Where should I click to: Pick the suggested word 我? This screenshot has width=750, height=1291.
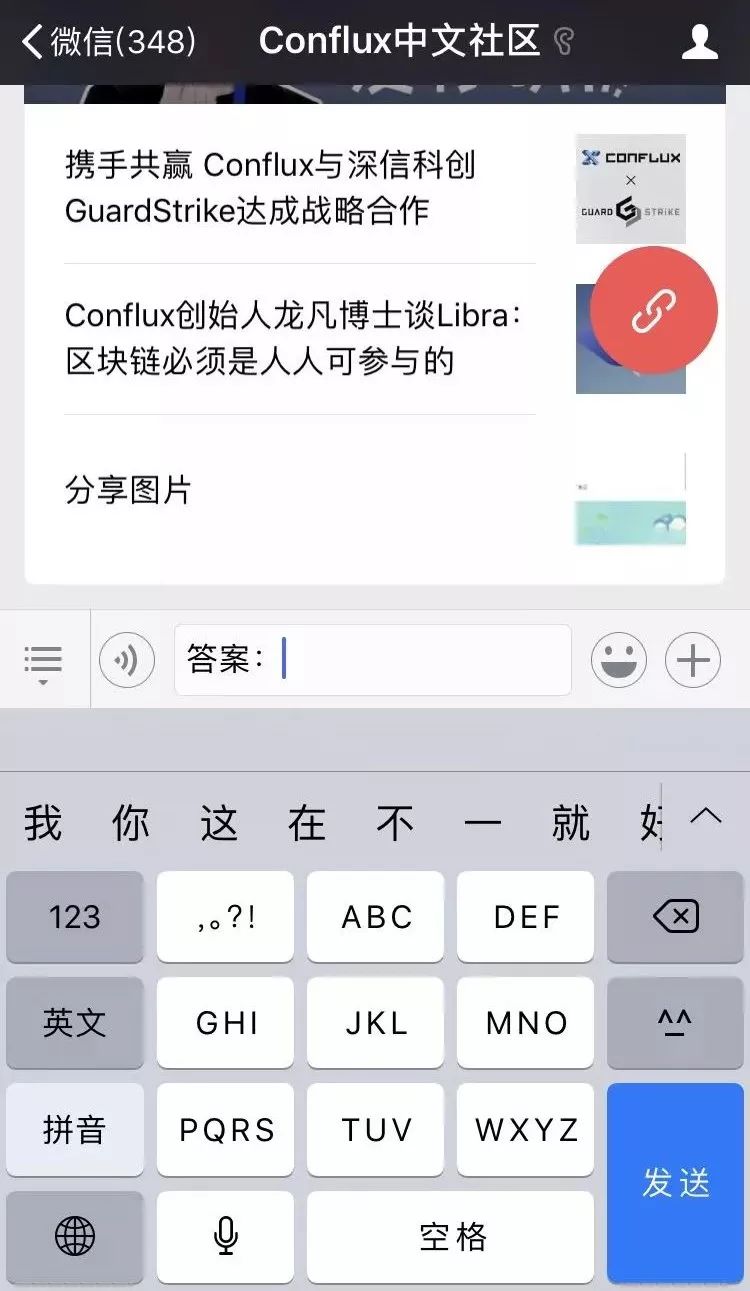(43, 824)
